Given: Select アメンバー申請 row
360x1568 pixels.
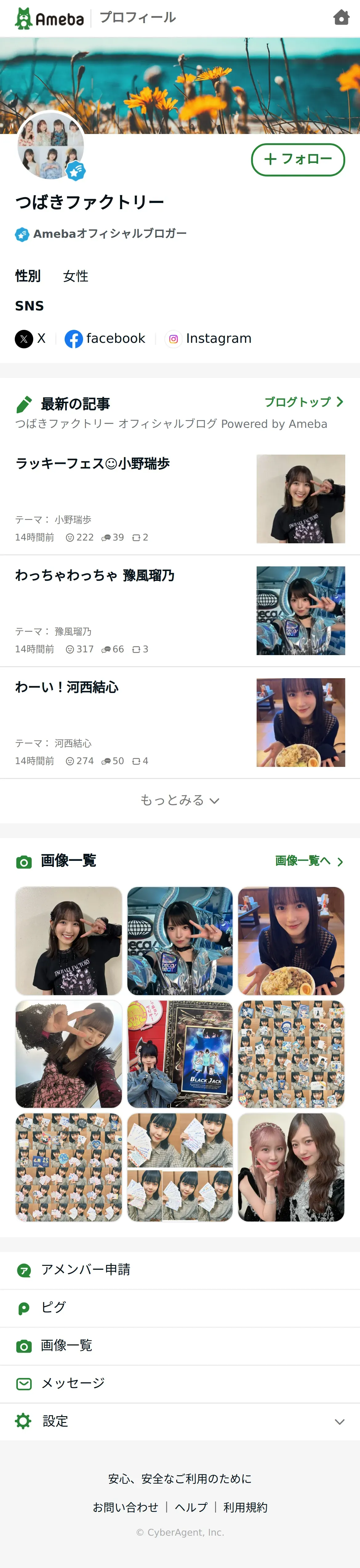Looking at the screenshot, I should (x=85, y=1270).
